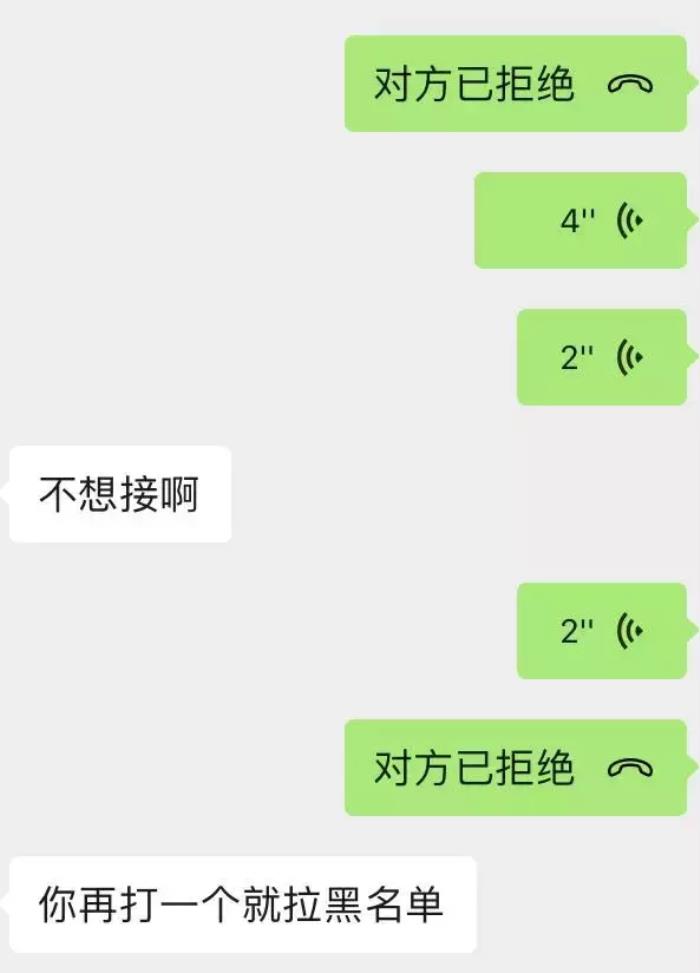Viewport: 700px width, 973px height.
Task: Play the 4-second voice message
Action: tap(581, 220)
